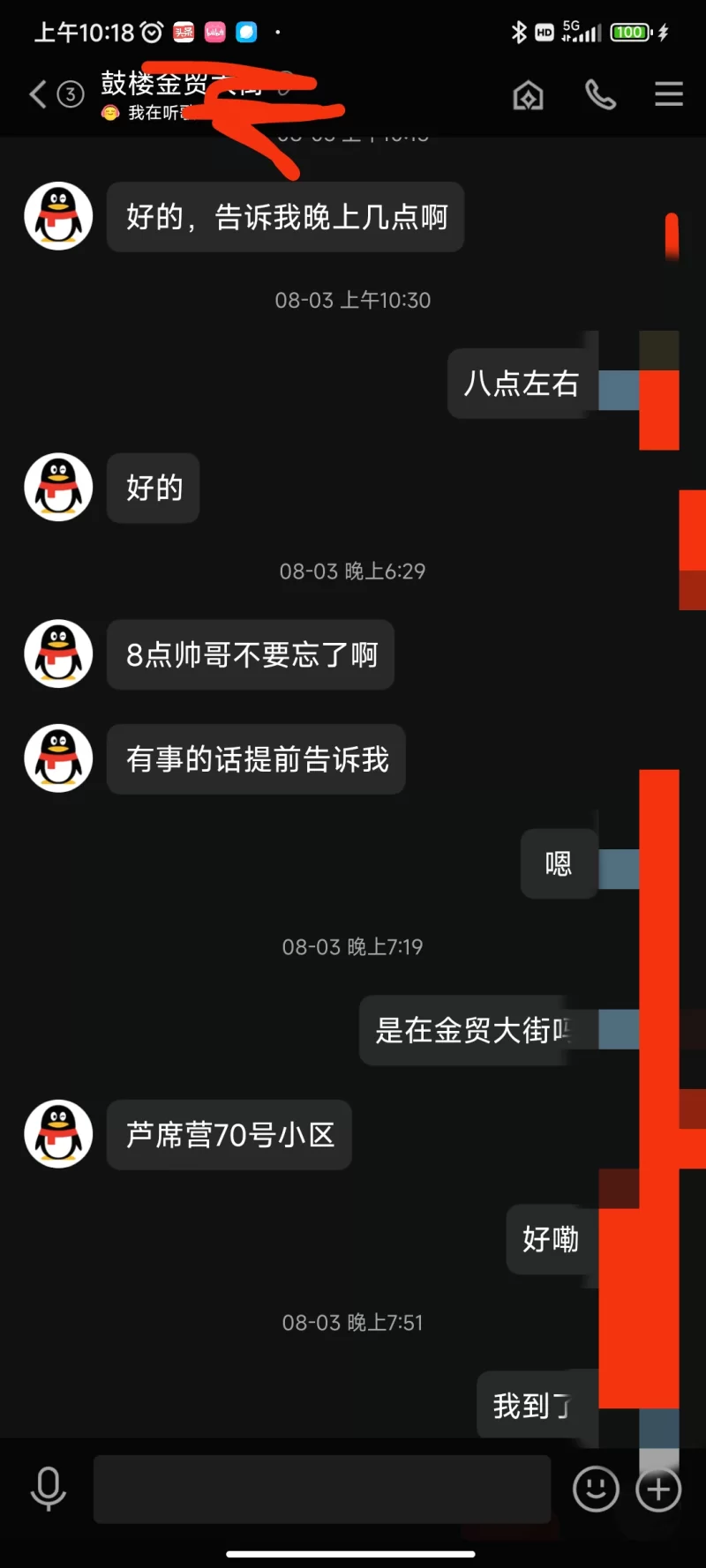Tap the contact name 鼓楼金贸 in header
Image resolution: width=706 pixels, height=1568 pixels.
[x=154, y=84]
